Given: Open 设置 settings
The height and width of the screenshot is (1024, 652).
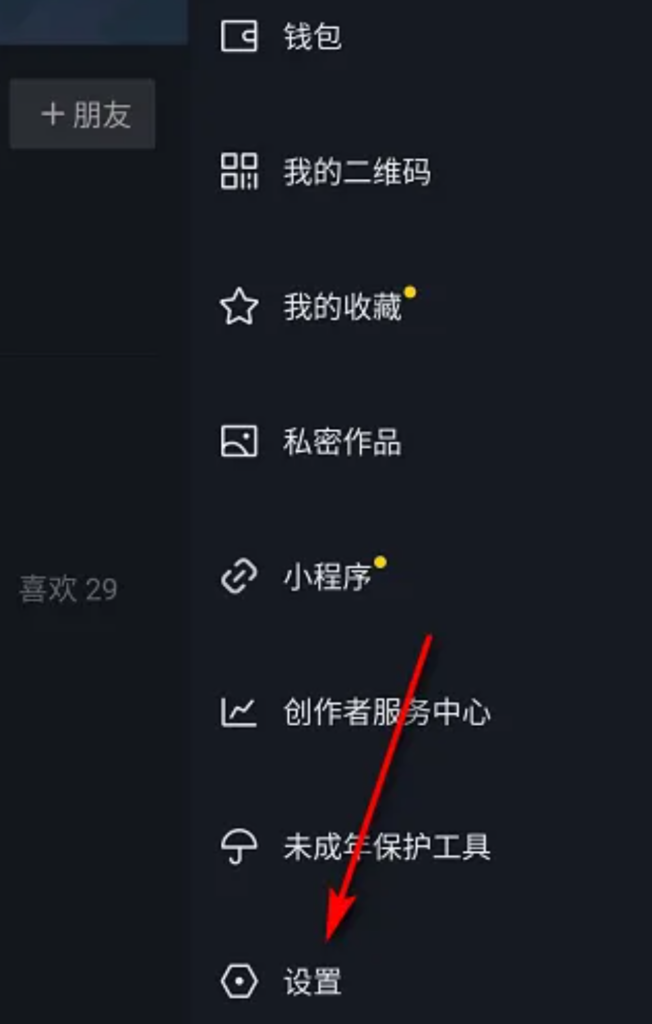Looking at the screenshot, I should click(312, 982).
